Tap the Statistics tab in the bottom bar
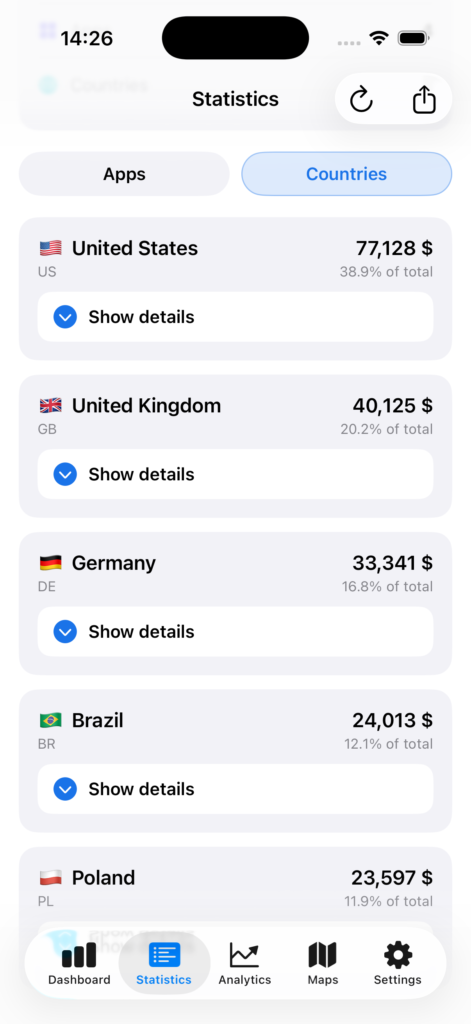 [x=164, y=963]
